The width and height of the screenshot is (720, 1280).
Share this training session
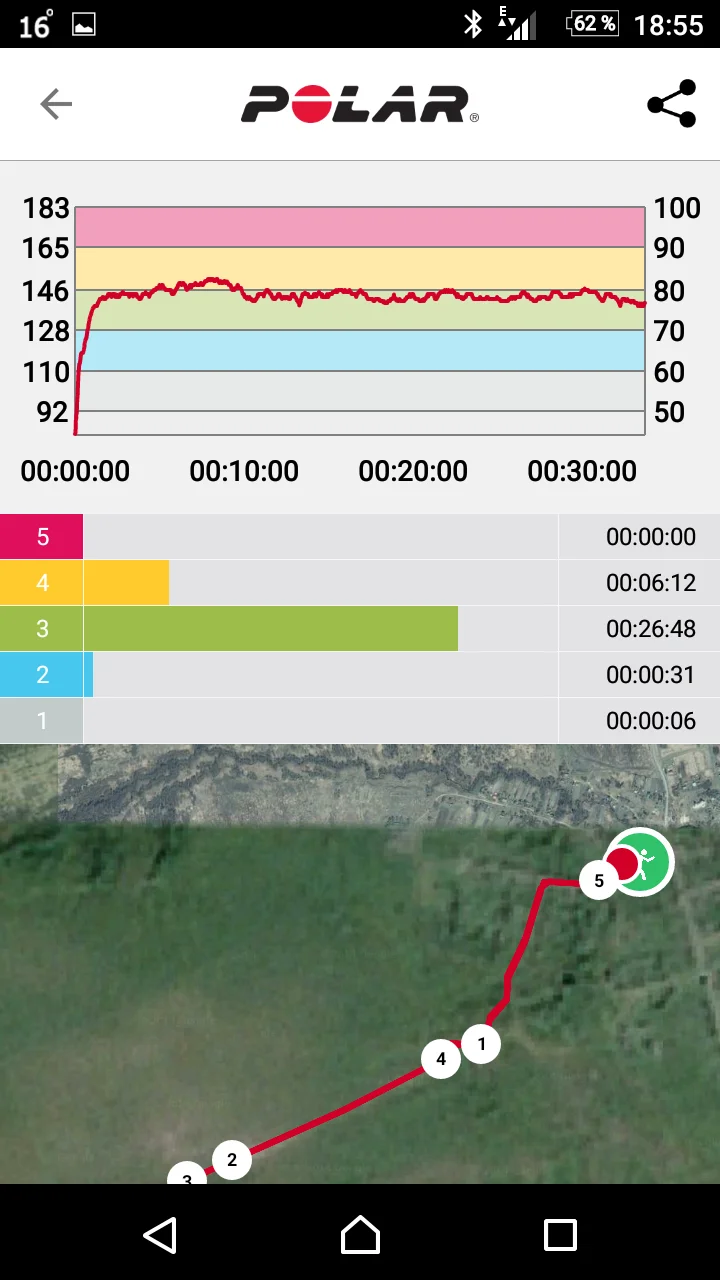pyautogui.click(x=671, y=104)
